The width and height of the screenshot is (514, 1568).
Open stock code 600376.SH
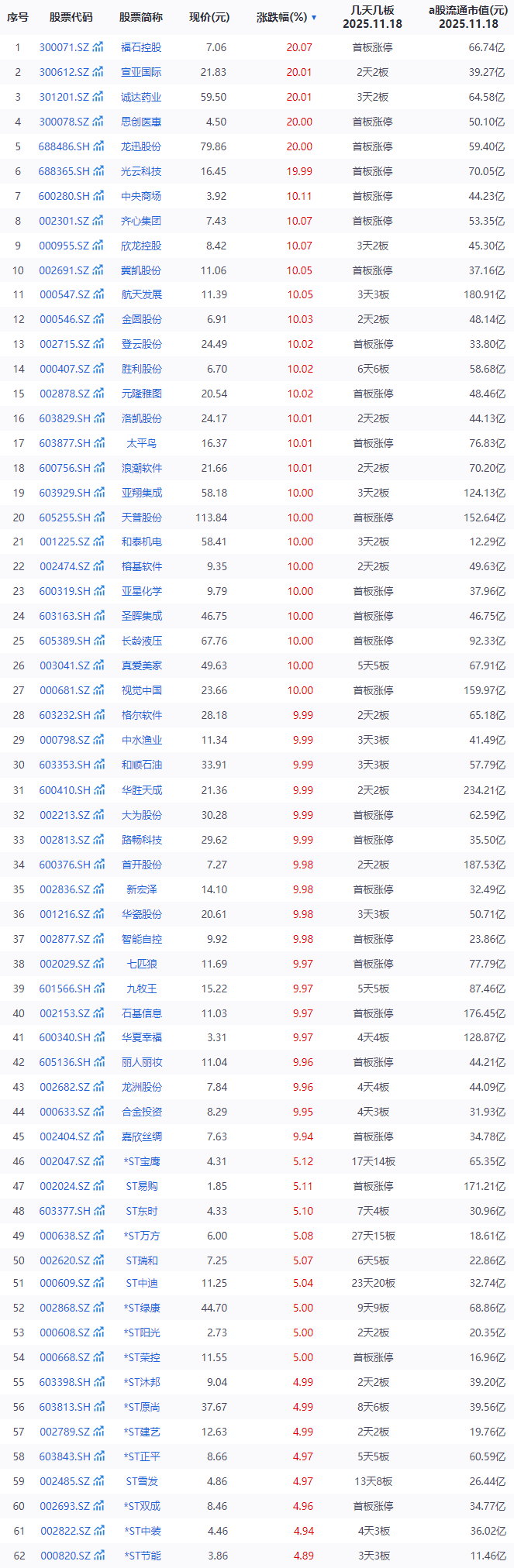[64, 865]
